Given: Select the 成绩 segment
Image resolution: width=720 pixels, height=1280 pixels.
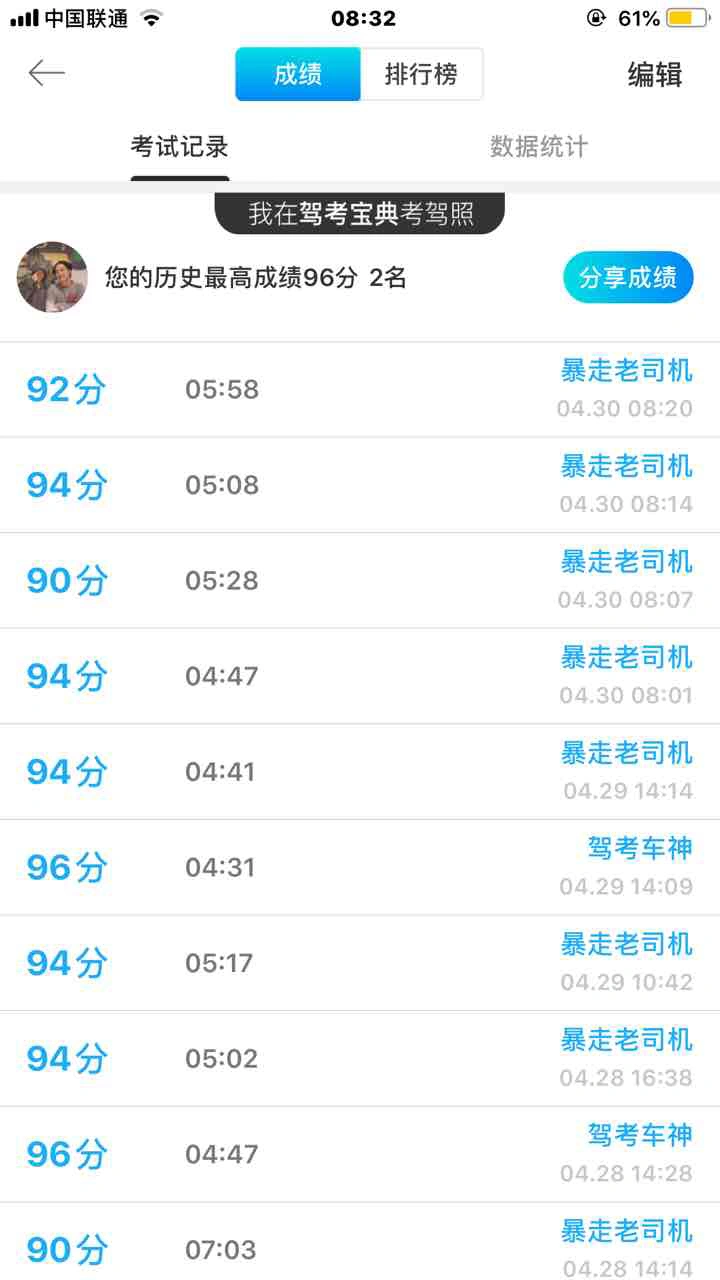Looking at the screenshot, I should (298, 74).
